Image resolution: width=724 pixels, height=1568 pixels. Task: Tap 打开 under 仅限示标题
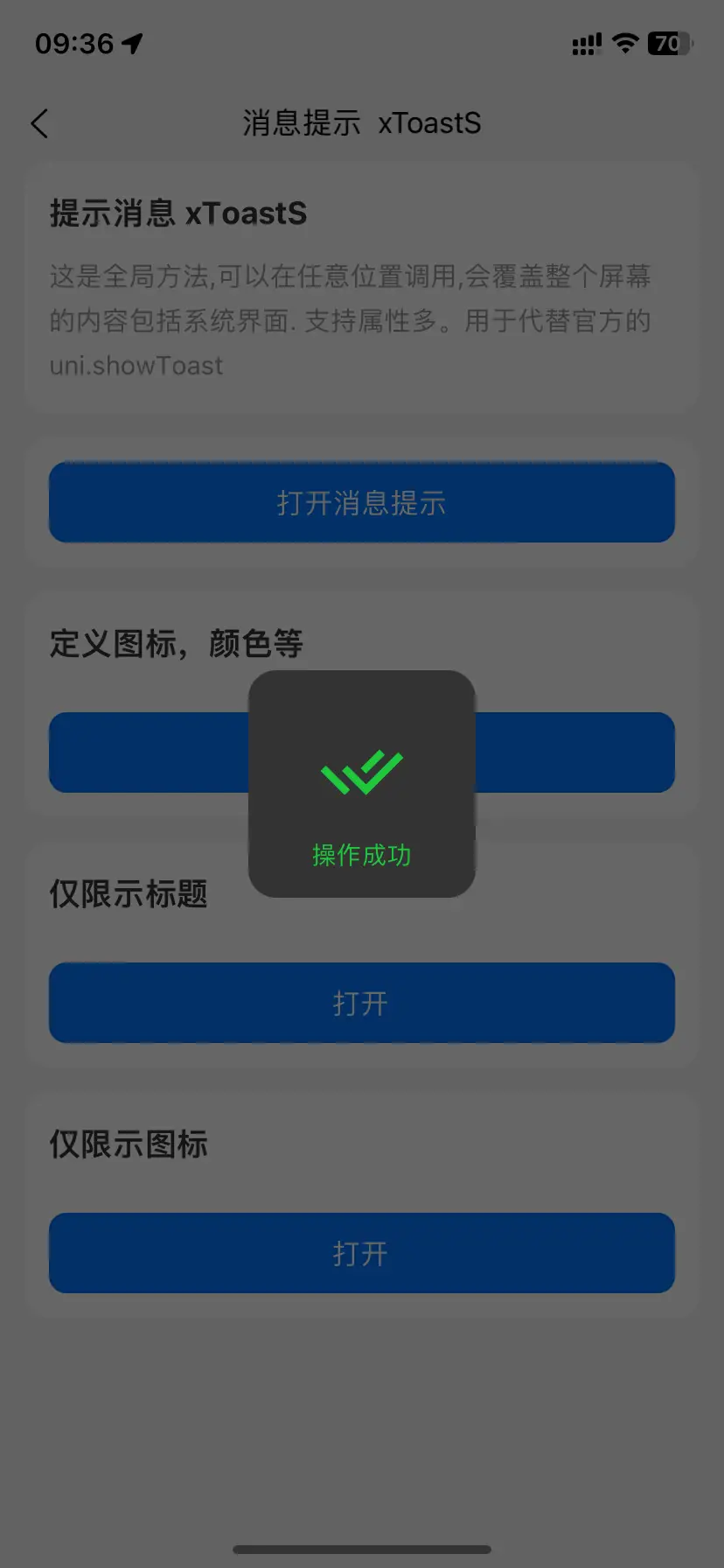click(361, 1003)
